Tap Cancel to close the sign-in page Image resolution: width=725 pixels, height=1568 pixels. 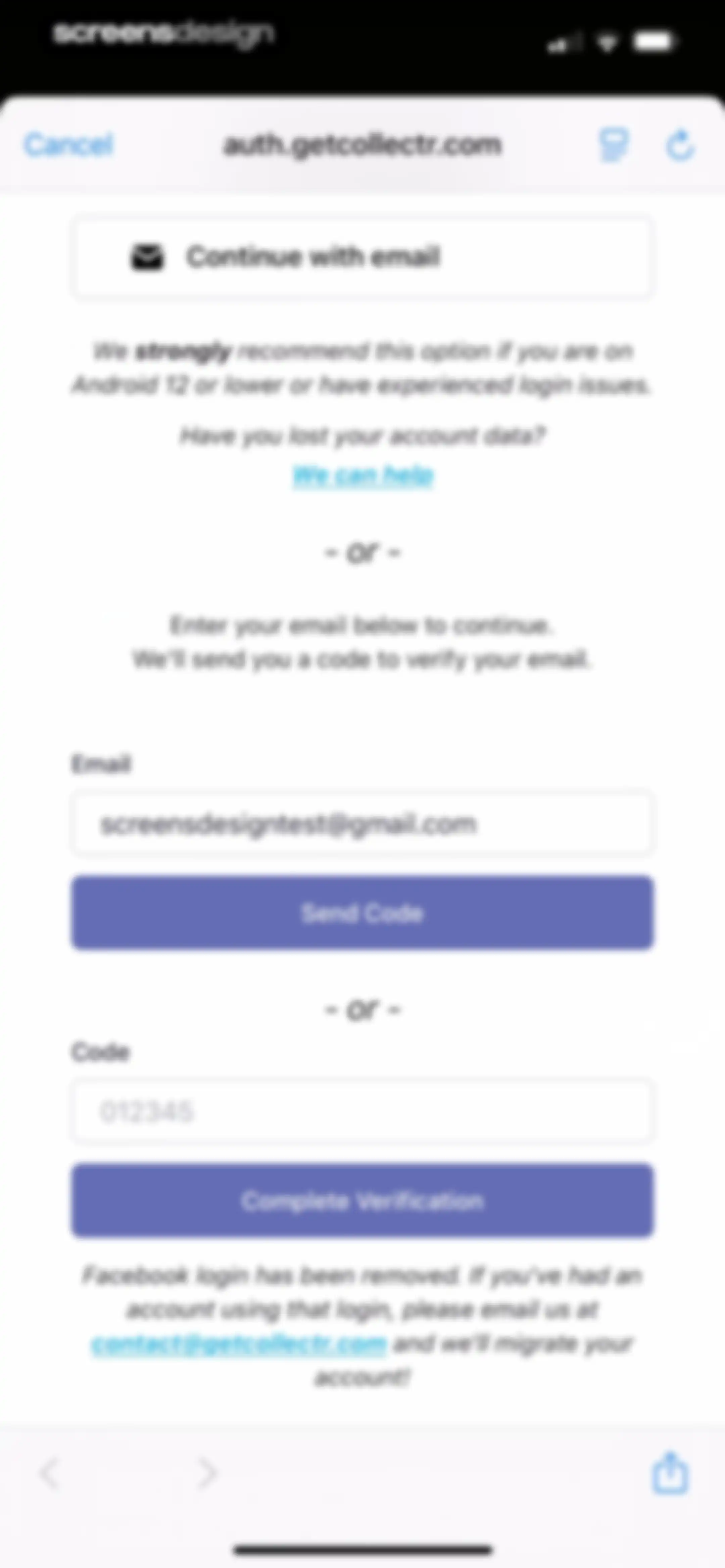coord(68,145)
